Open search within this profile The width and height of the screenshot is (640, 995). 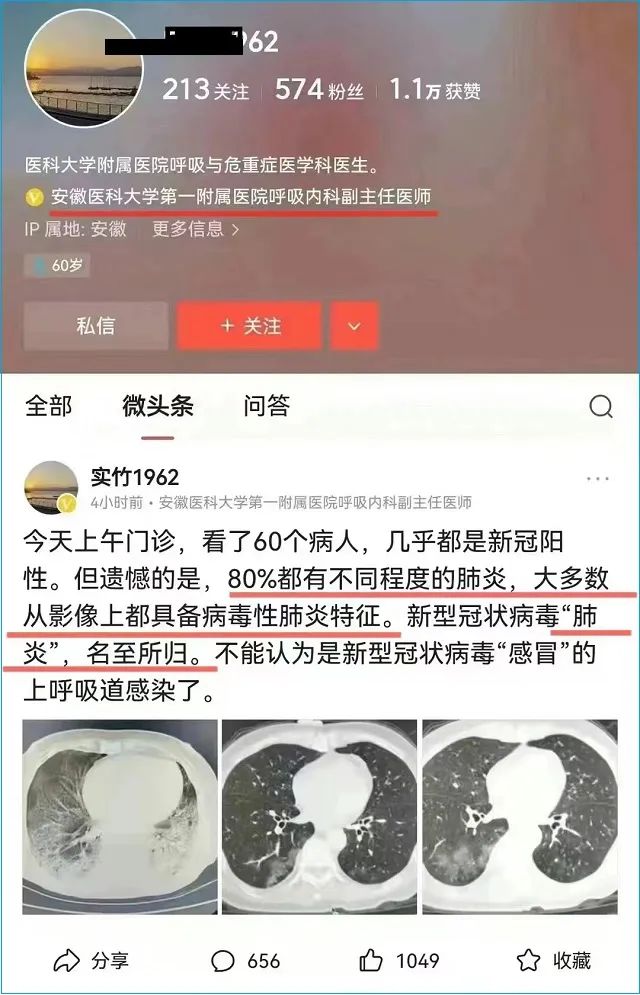(600, 406)
